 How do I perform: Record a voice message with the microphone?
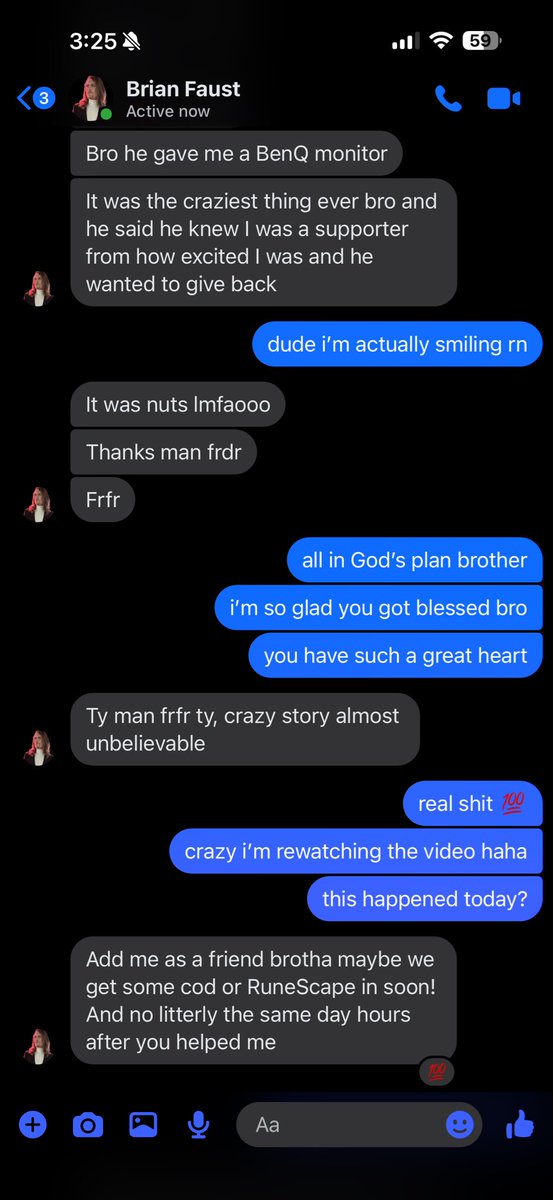click(198, 1125)
